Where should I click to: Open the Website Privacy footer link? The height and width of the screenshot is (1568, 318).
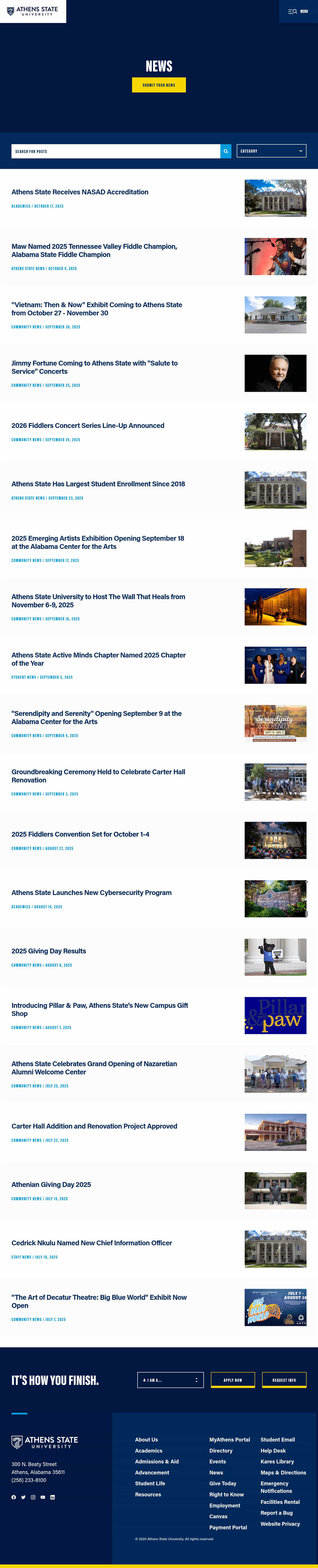[x=280, y=1524]
